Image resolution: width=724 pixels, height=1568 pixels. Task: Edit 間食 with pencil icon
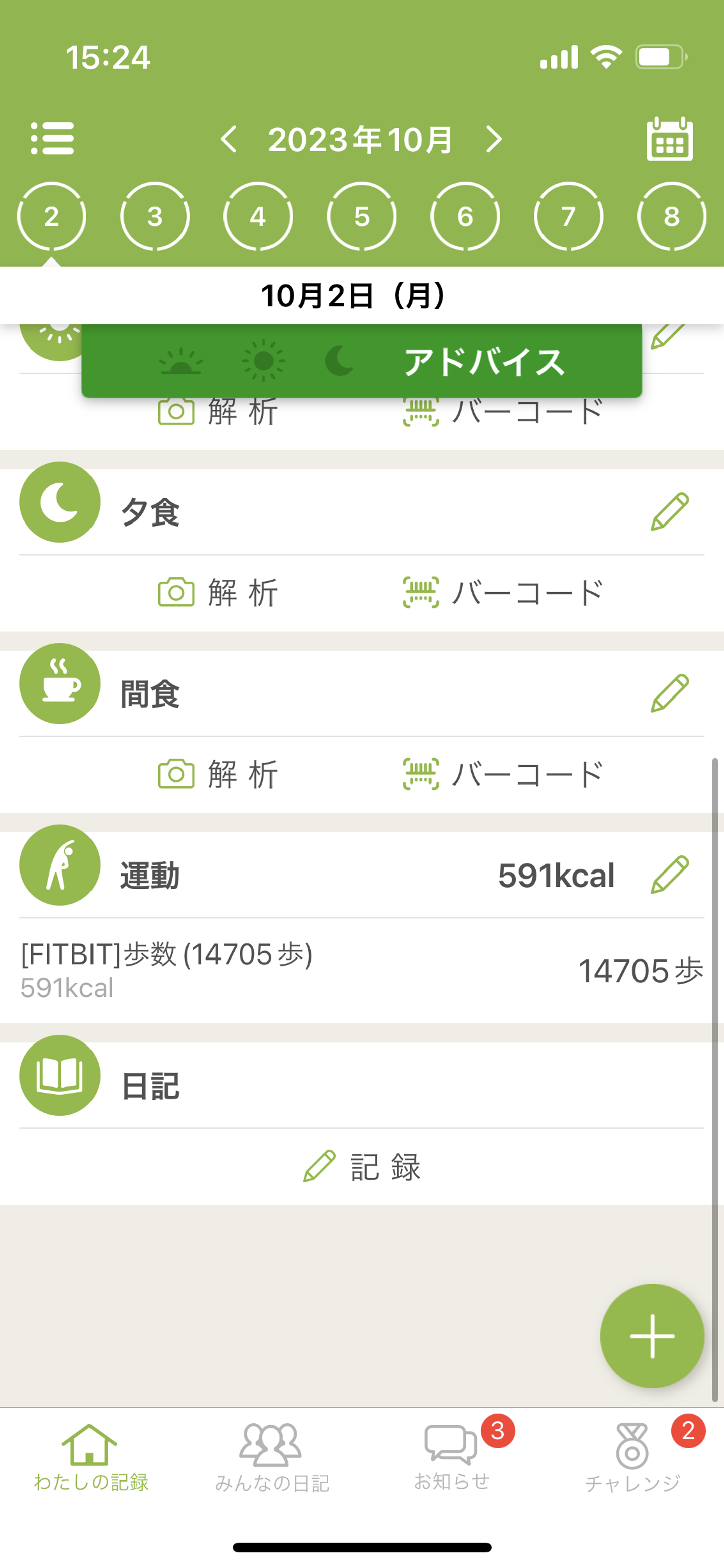[x=669, y=692]
